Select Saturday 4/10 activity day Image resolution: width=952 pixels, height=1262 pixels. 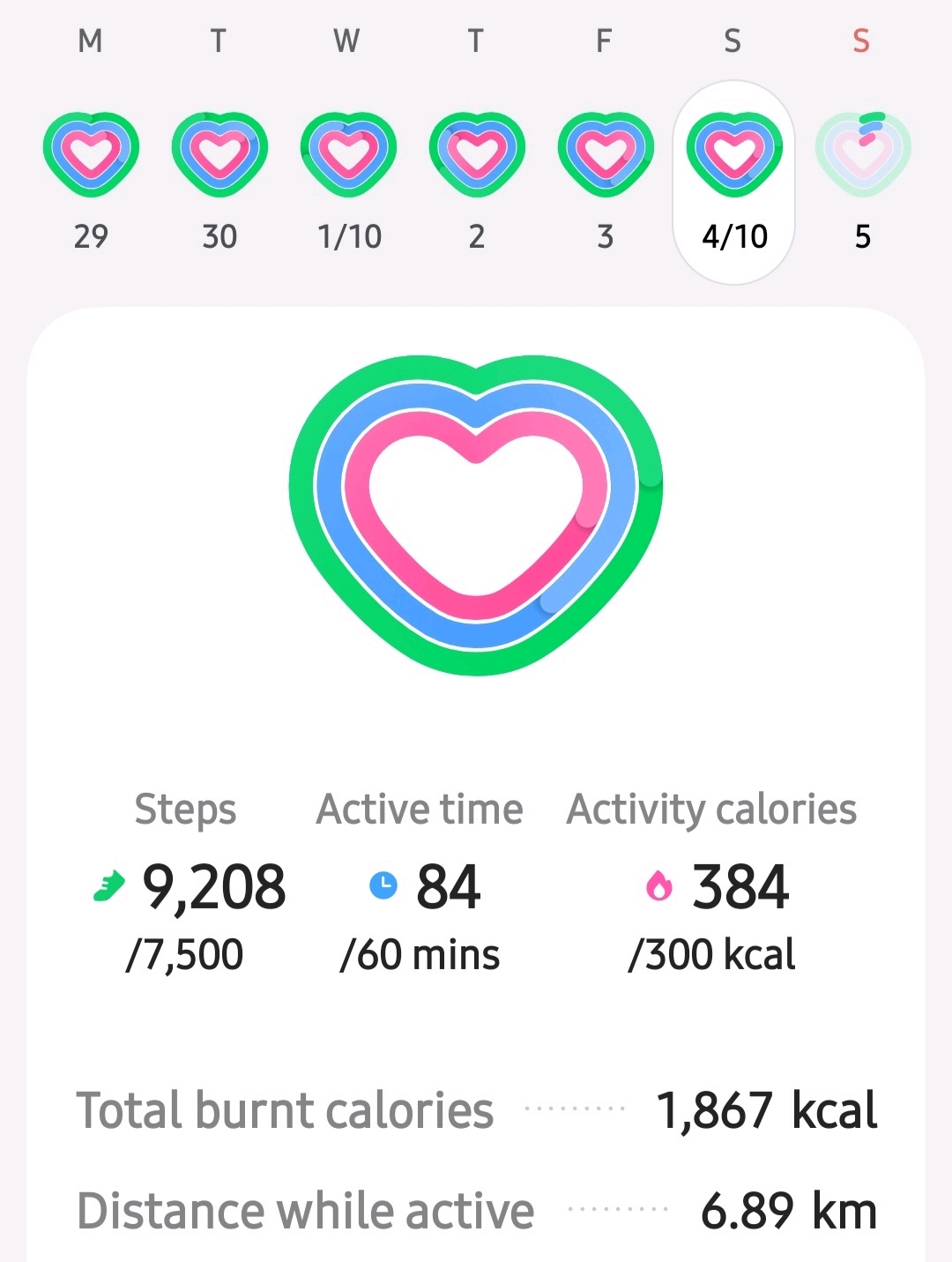733,155
